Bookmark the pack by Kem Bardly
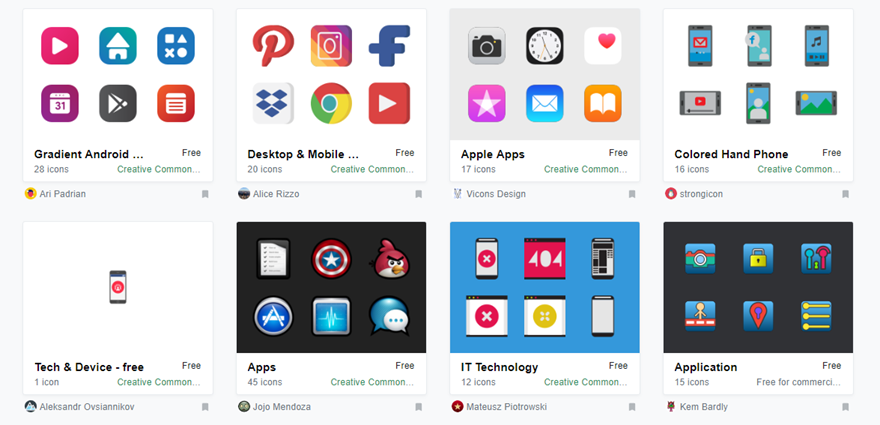 (x=845, y=407)
